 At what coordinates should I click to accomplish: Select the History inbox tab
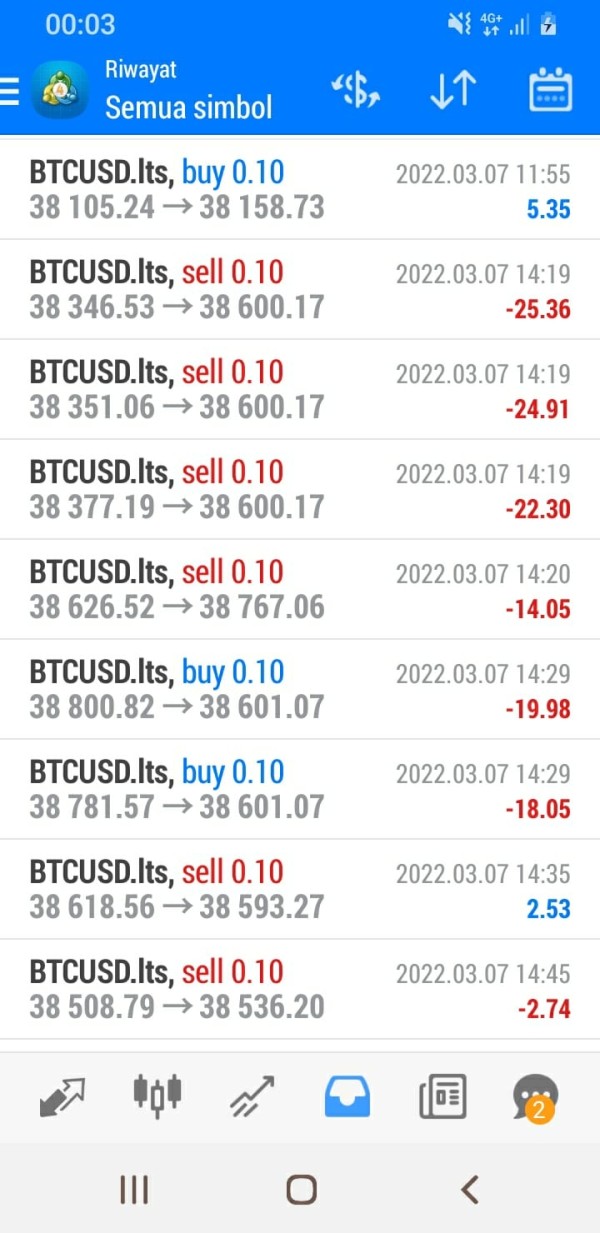coord(347,1096)
